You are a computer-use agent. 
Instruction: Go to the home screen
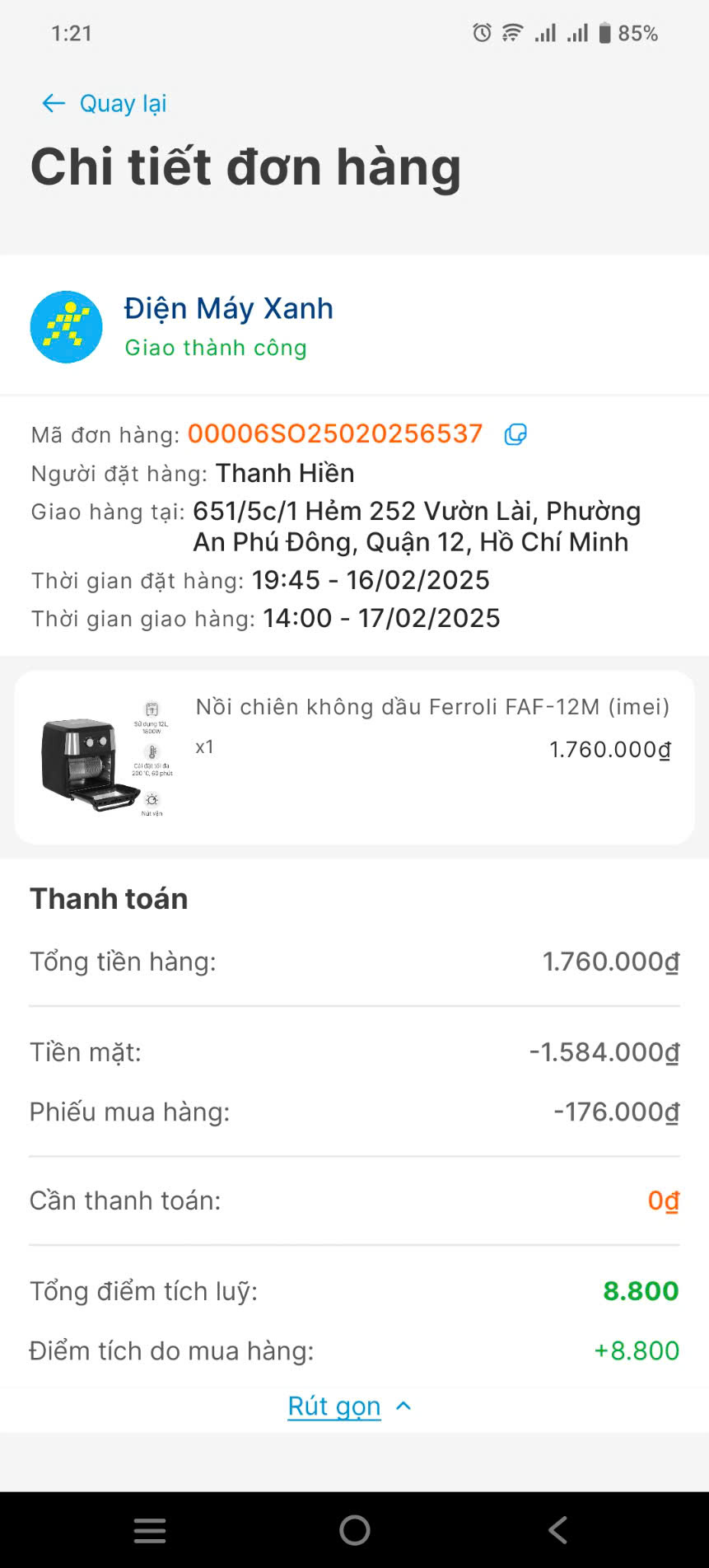[x=355, y=1530]
